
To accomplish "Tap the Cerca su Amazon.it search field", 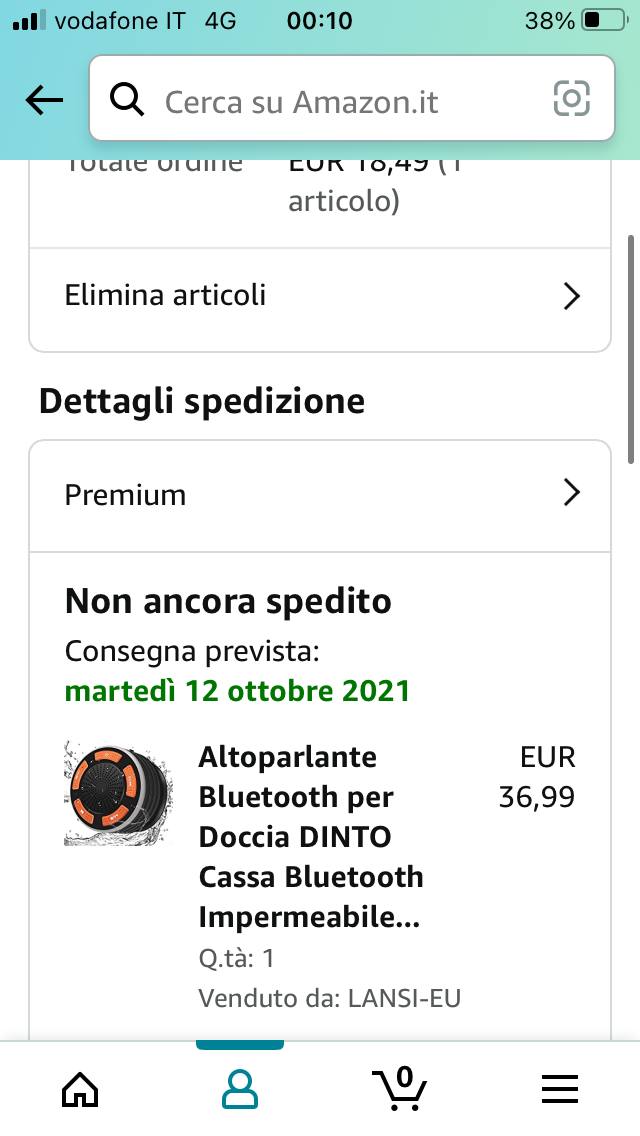I will point(330,101).
